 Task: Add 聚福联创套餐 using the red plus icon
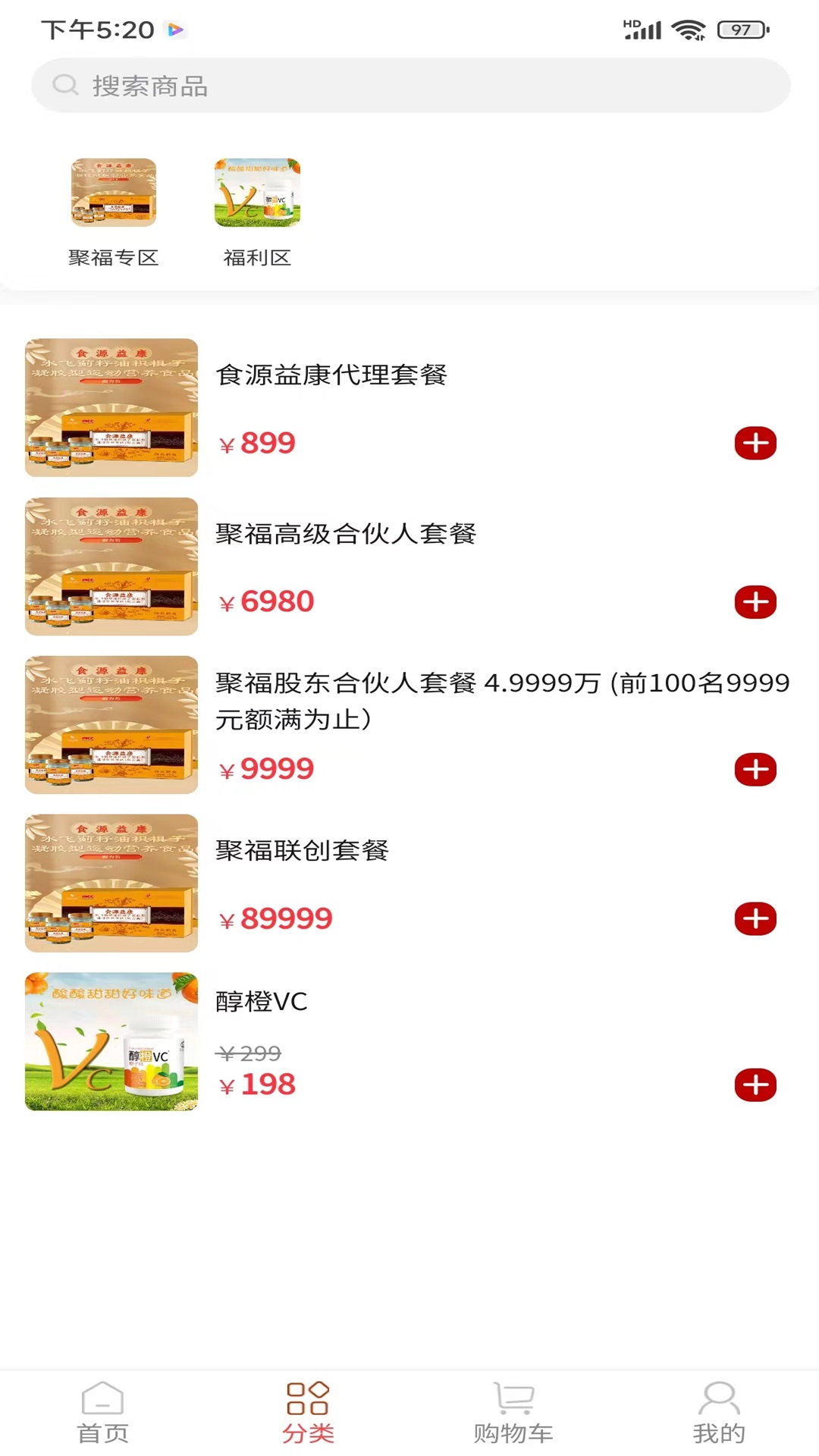[755, 920]
